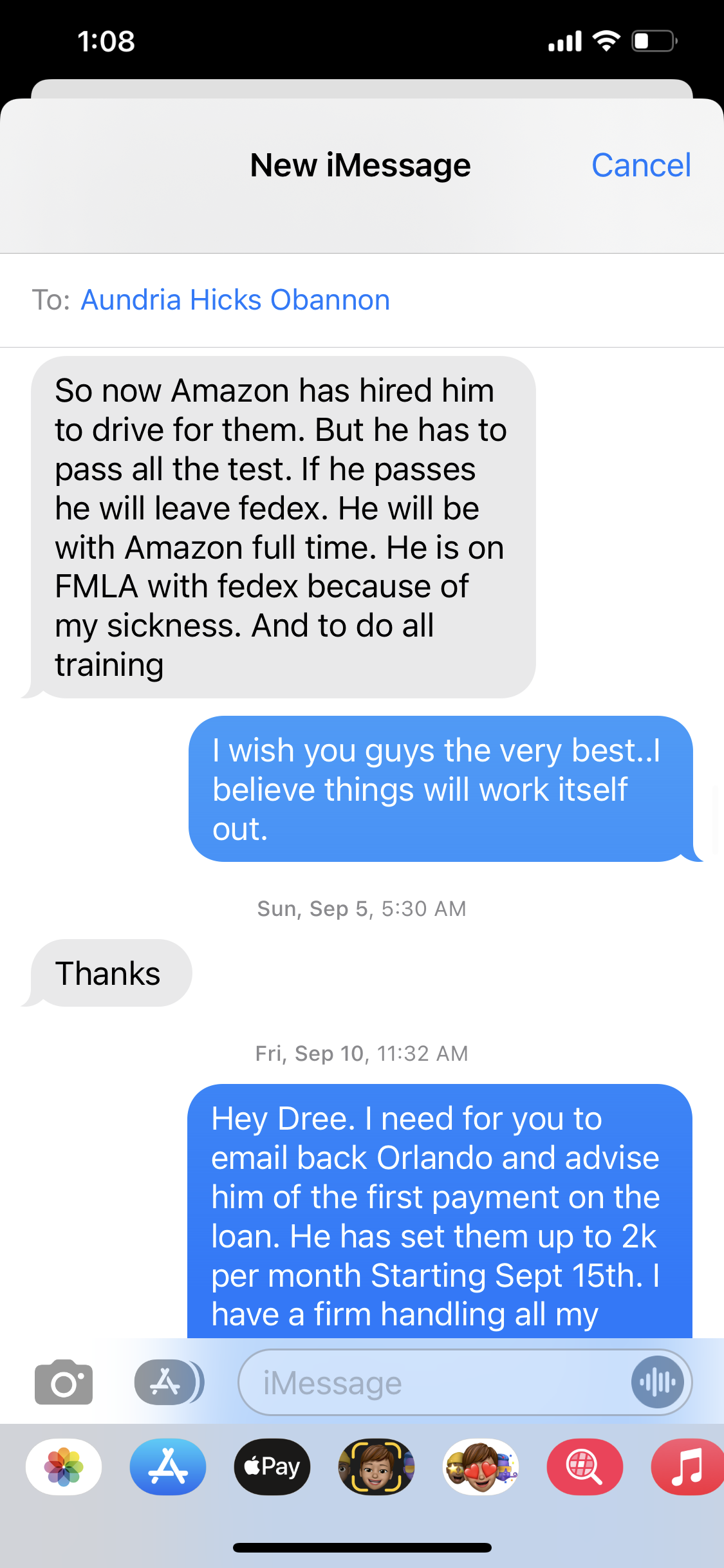Open the App Store iMessage app
The image size is (724, 1568).
coord(168,1467)
